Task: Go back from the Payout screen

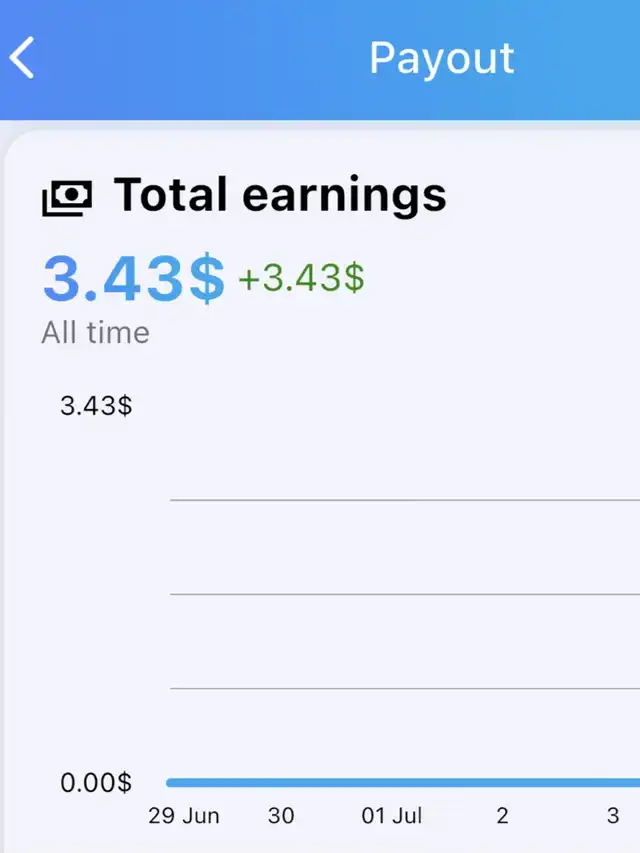Action: pos(22,58)
